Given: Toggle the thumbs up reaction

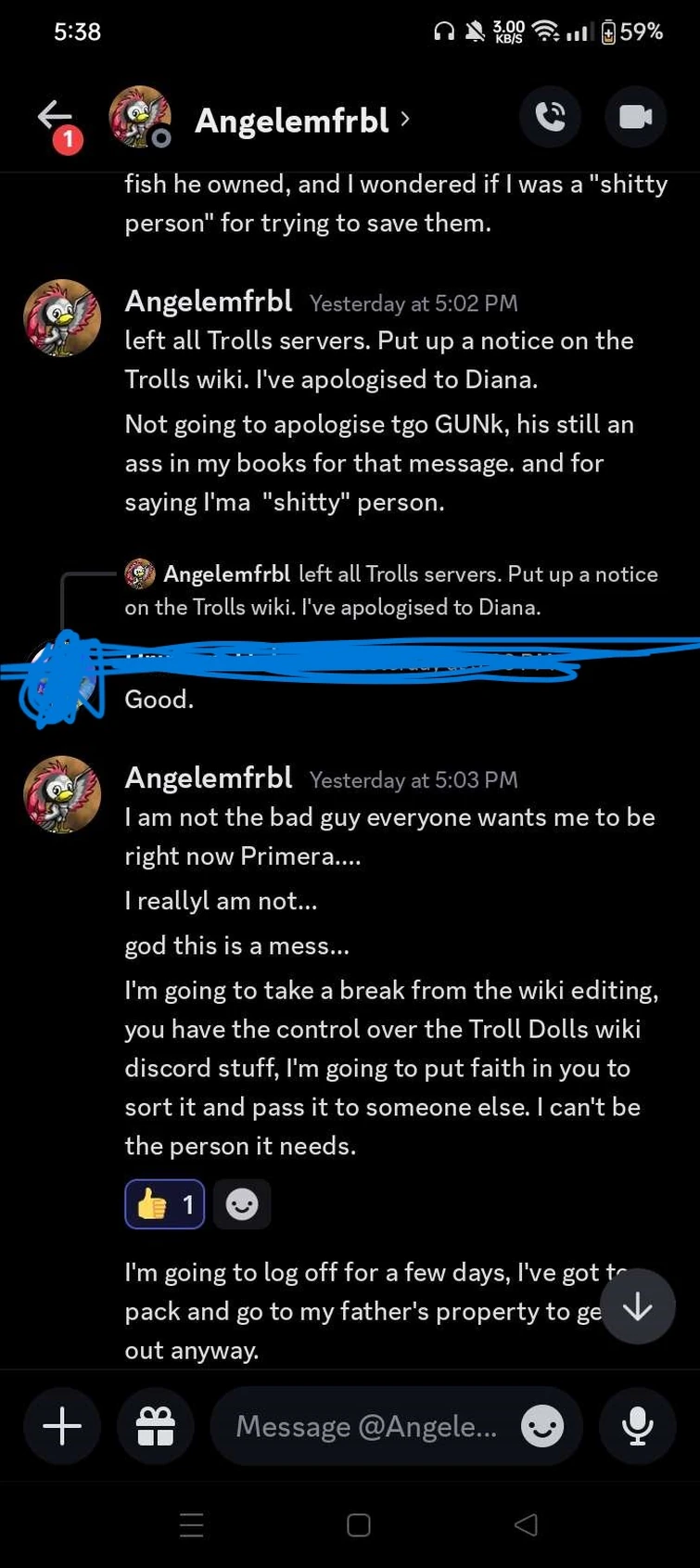Looking at the screenshot, I should [x=165, y=1204].
